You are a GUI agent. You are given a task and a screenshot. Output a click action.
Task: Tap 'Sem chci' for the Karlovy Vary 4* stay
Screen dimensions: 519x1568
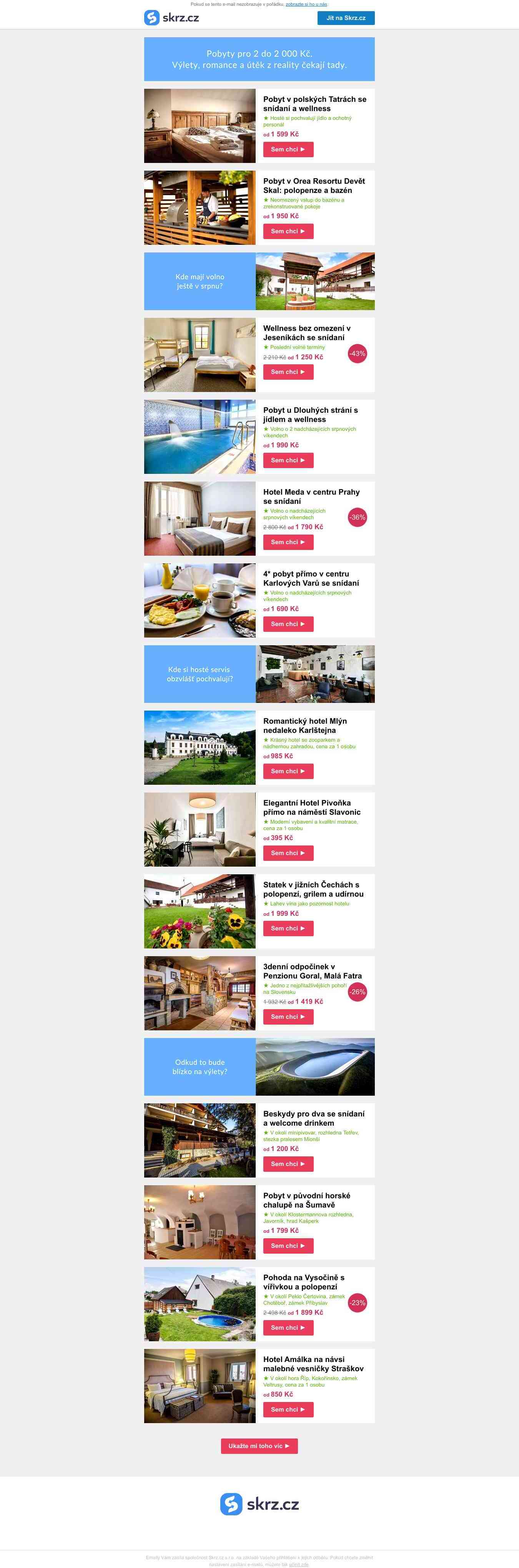pyautogui.click(x=288, y=624)
